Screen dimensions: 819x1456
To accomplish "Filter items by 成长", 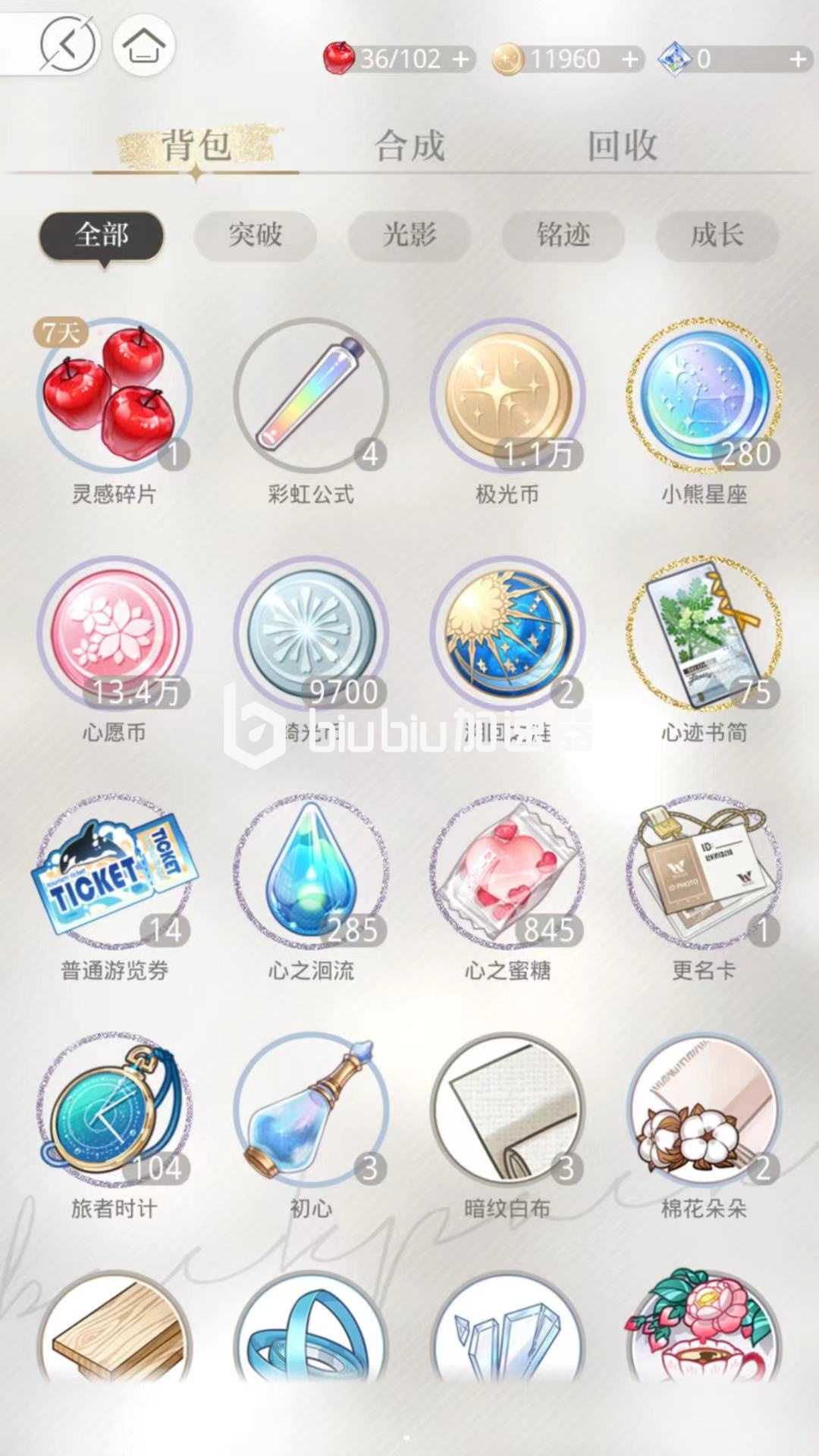I will (717, 235).
